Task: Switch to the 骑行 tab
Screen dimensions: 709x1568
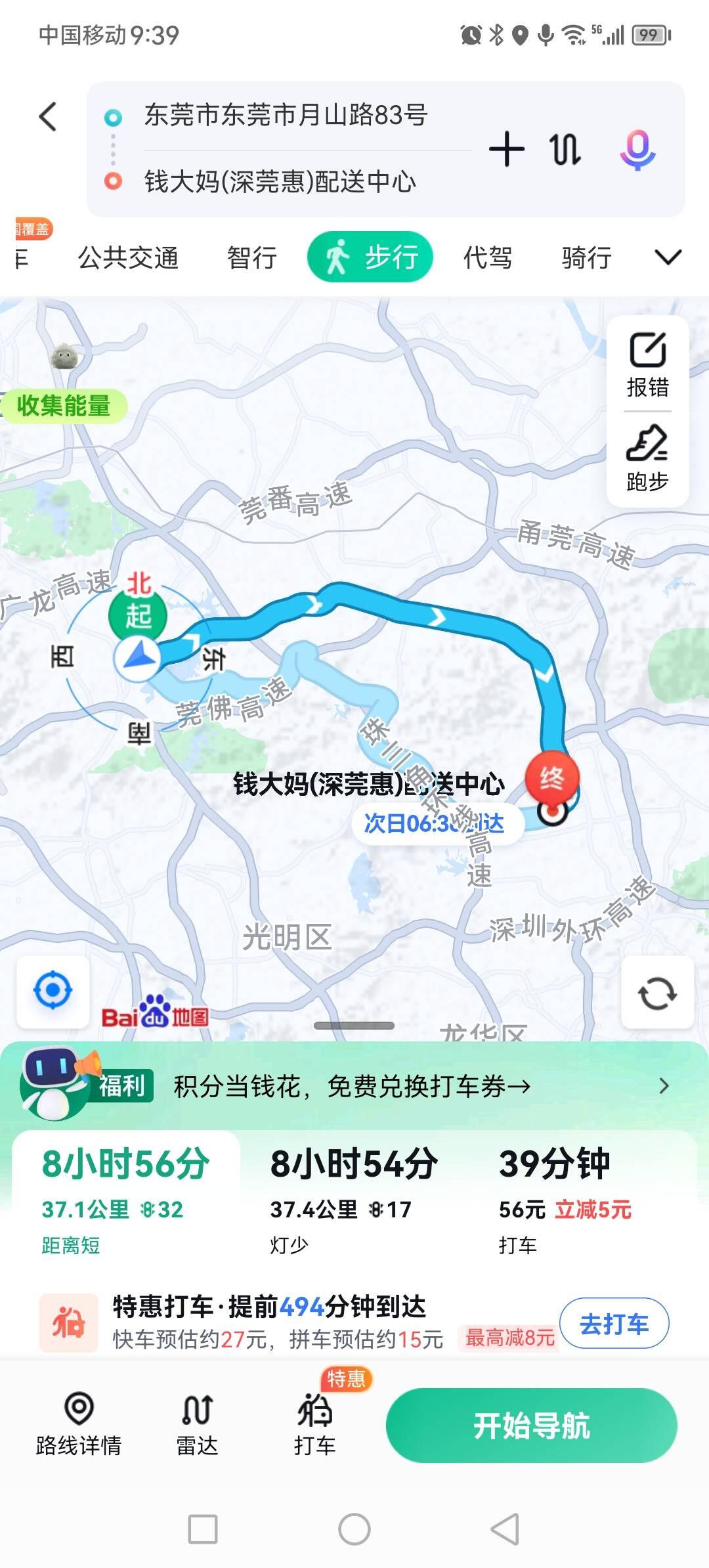Action: [x=586, y=257]
